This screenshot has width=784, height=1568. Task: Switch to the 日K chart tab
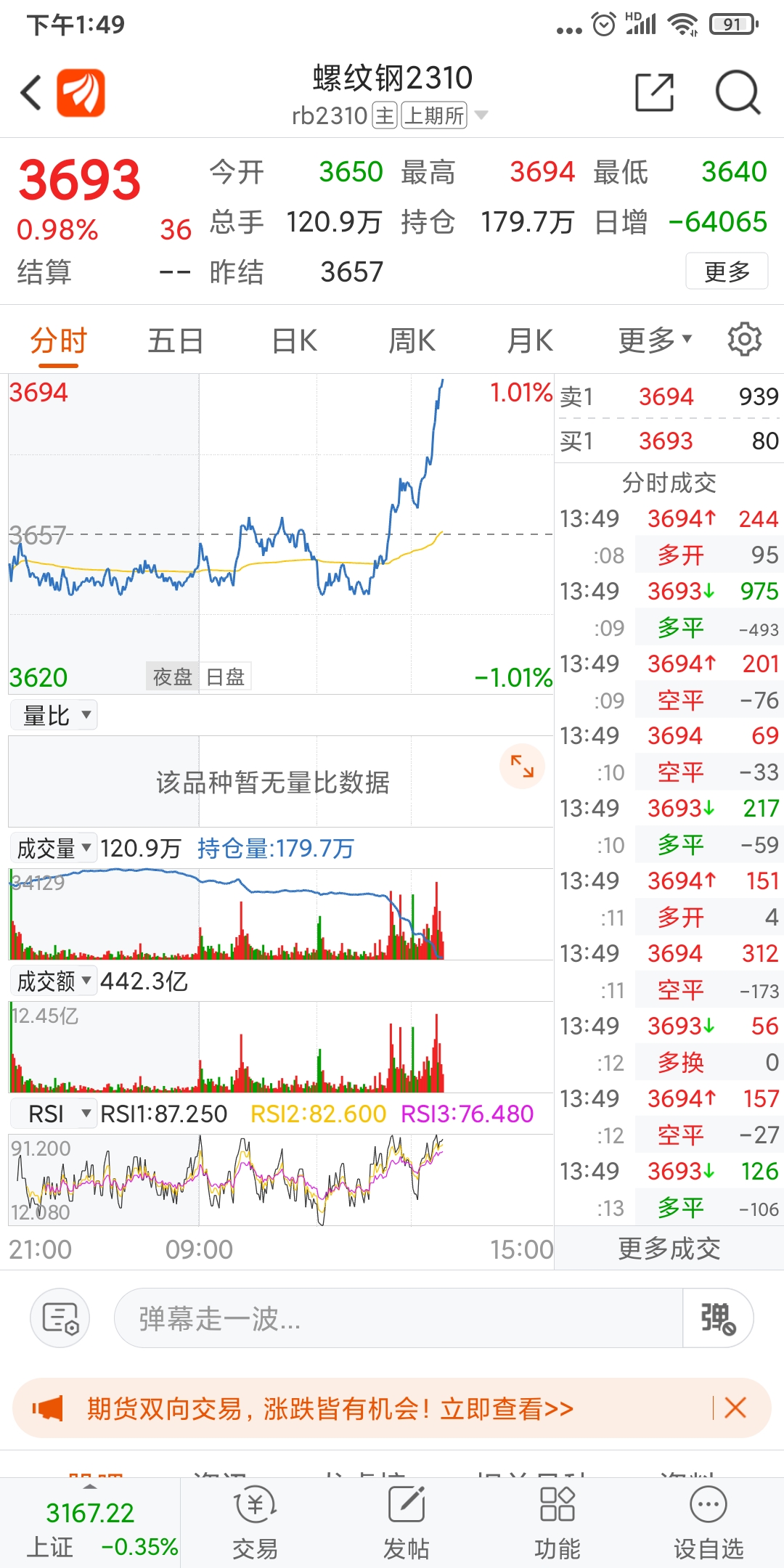tap(294, 340)
